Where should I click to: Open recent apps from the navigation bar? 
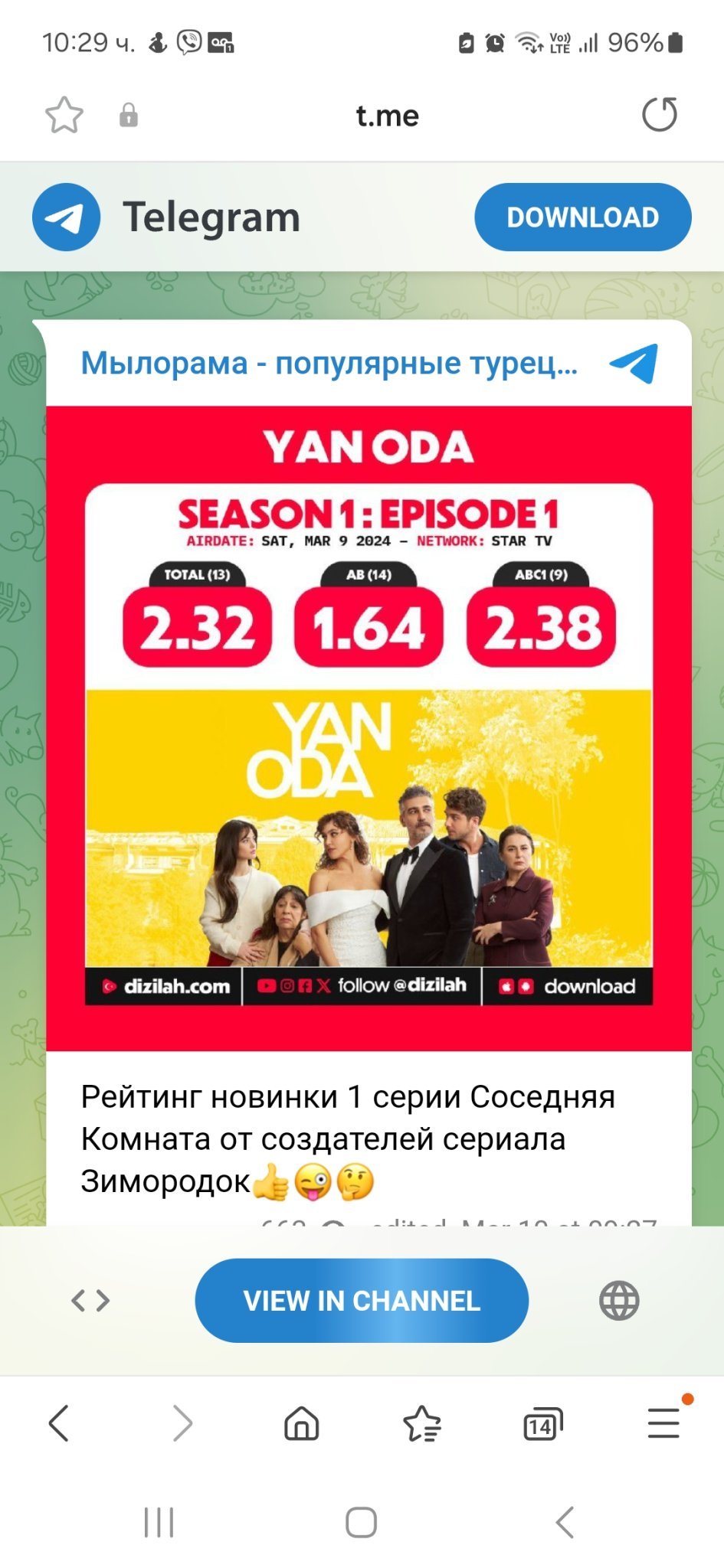(x=159, y=1522)
